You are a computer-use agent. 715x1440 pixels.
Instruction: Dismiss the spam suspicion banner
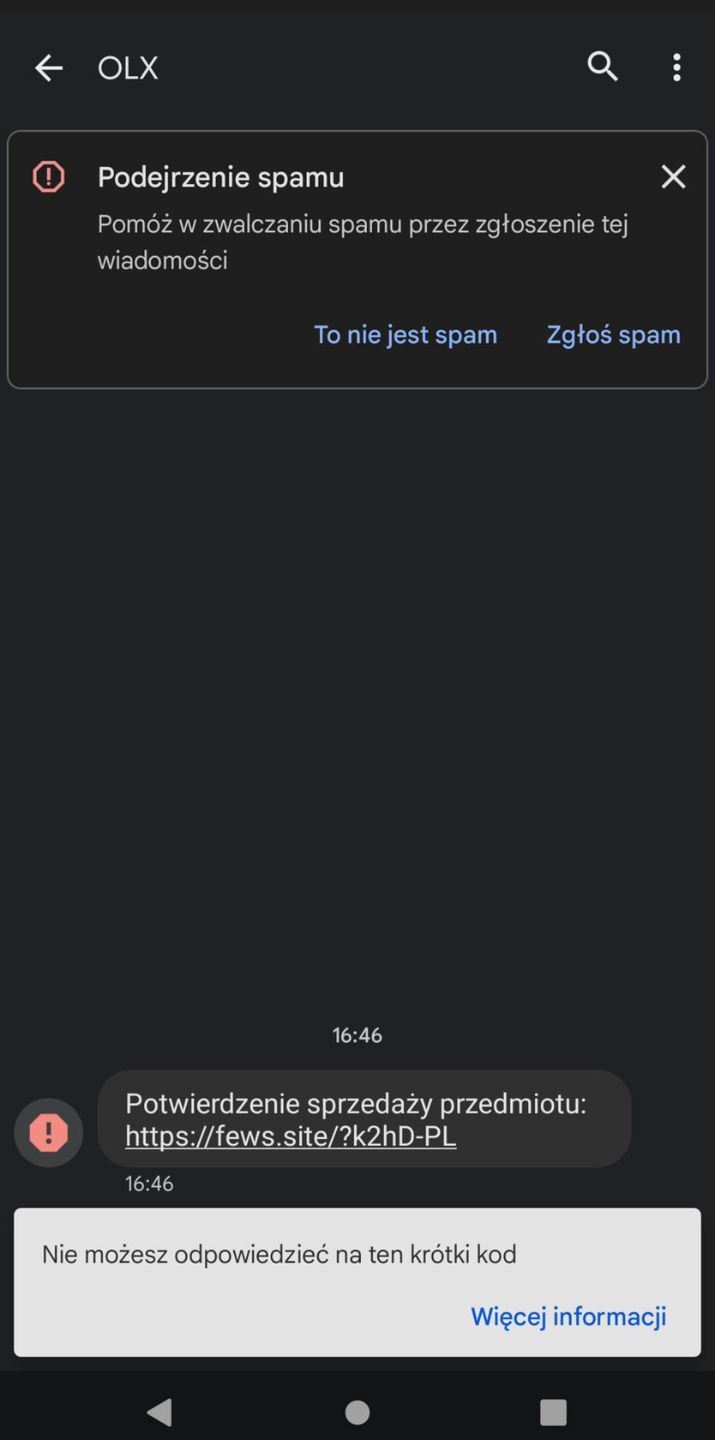[x=673, y=177]
